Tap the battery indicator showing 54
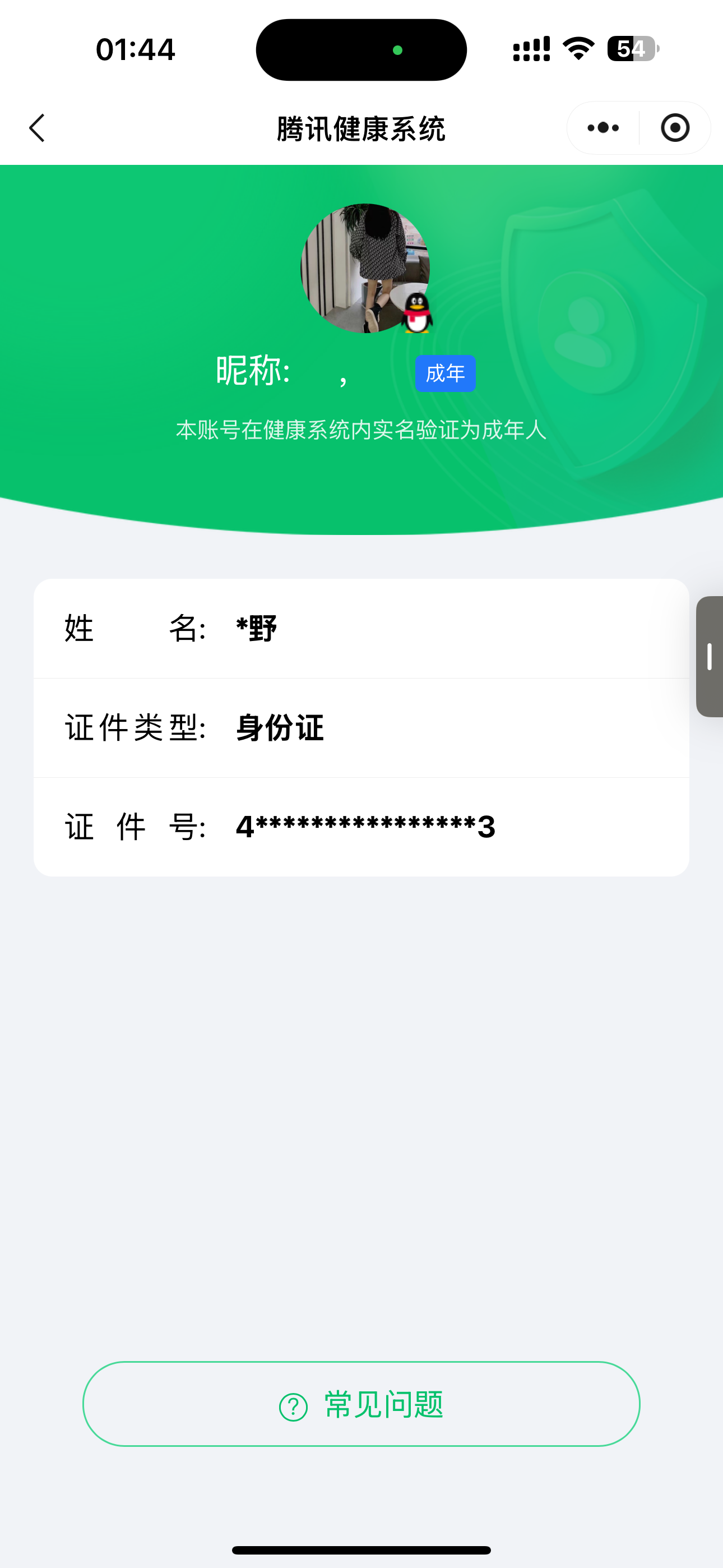Viewport: 723px width, 1568px height. pyautogui.click(x=631, y=49)
